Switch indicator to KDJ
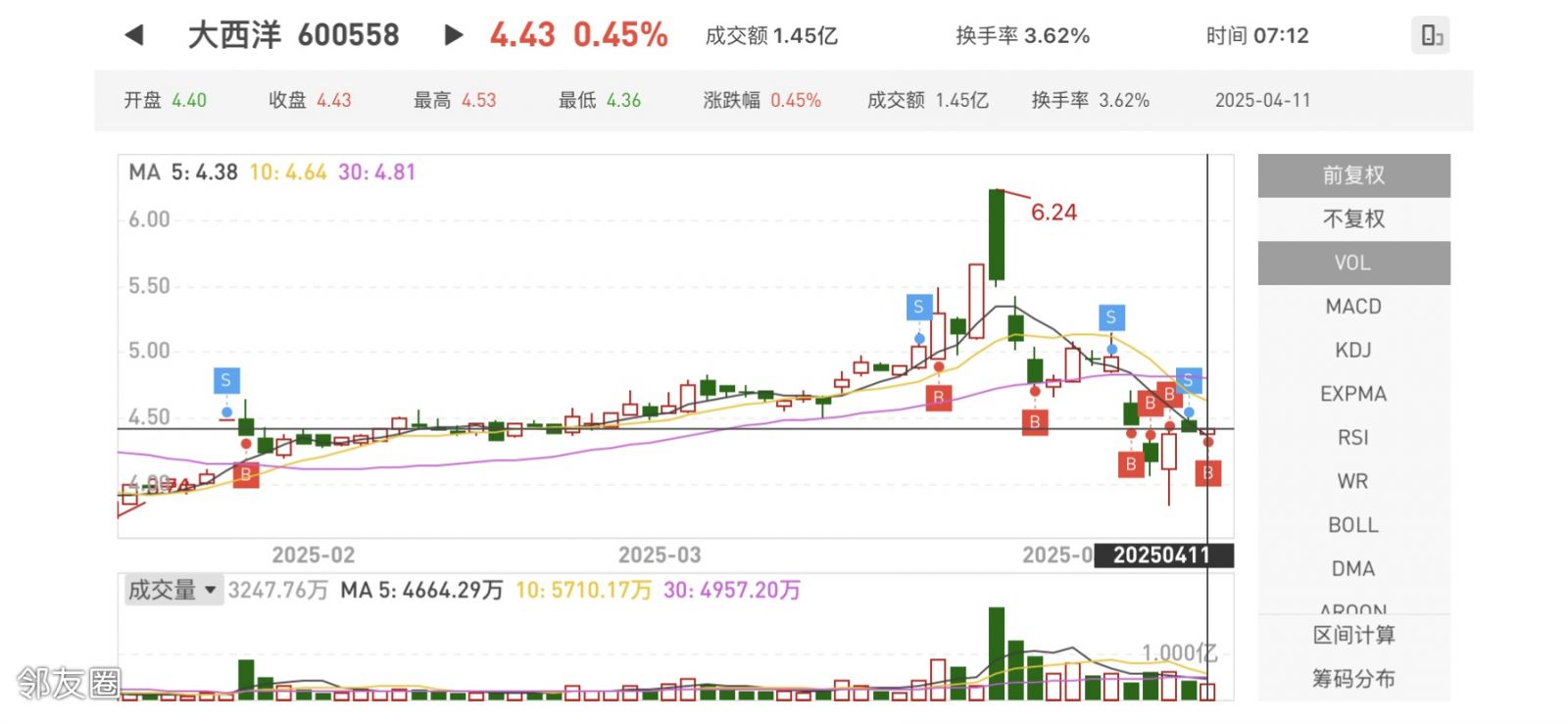The width and height of the screenshot is (1568, 724). pyautogui.click(x=1353, y=350)
